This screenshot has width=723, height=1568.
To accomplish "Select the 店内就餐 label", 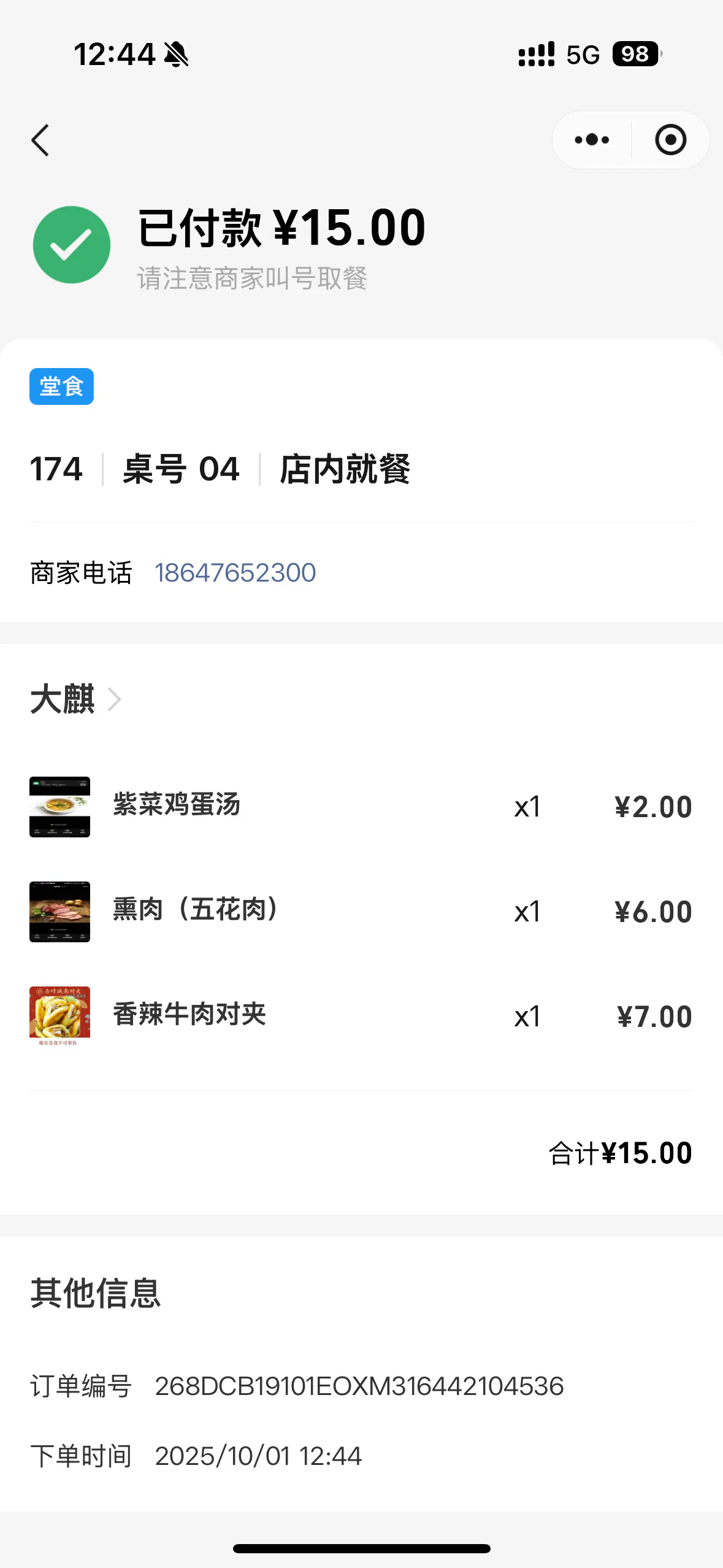I will 346,469.
